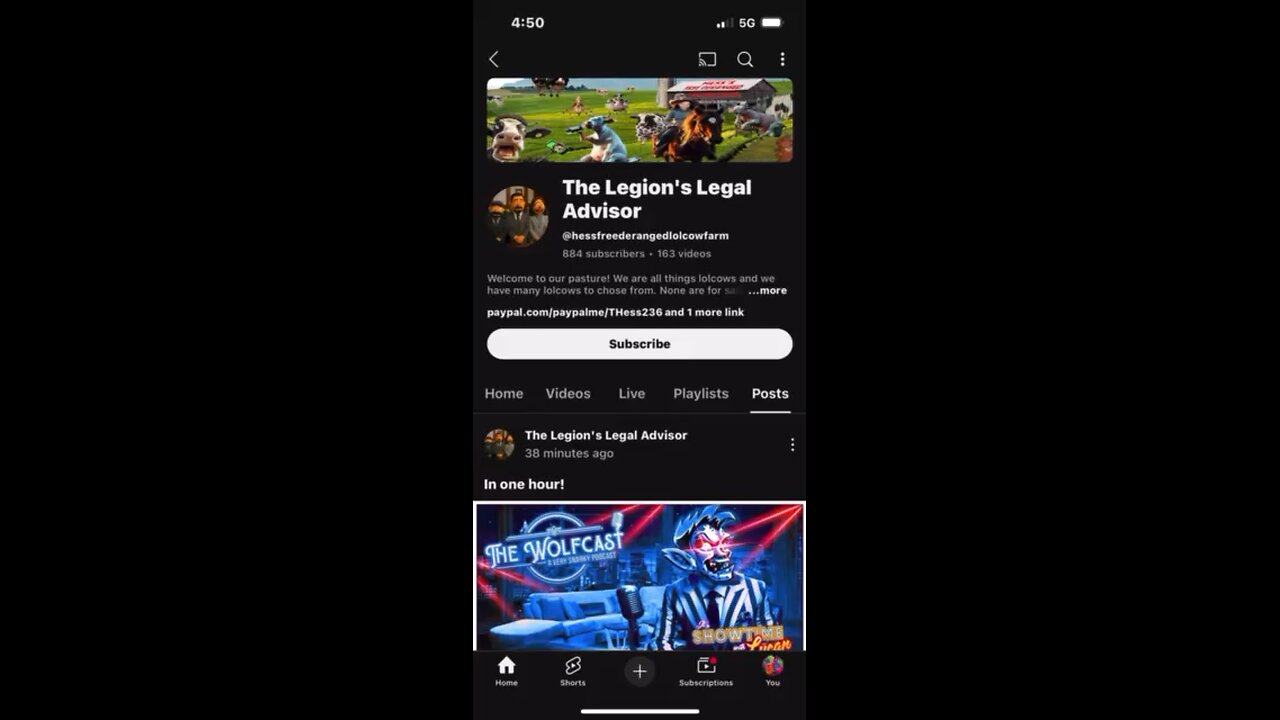Open the PayPal link and 1 more link
Image resolution: width=1280 pixels, height=720 pixels.
coord(615,312)
